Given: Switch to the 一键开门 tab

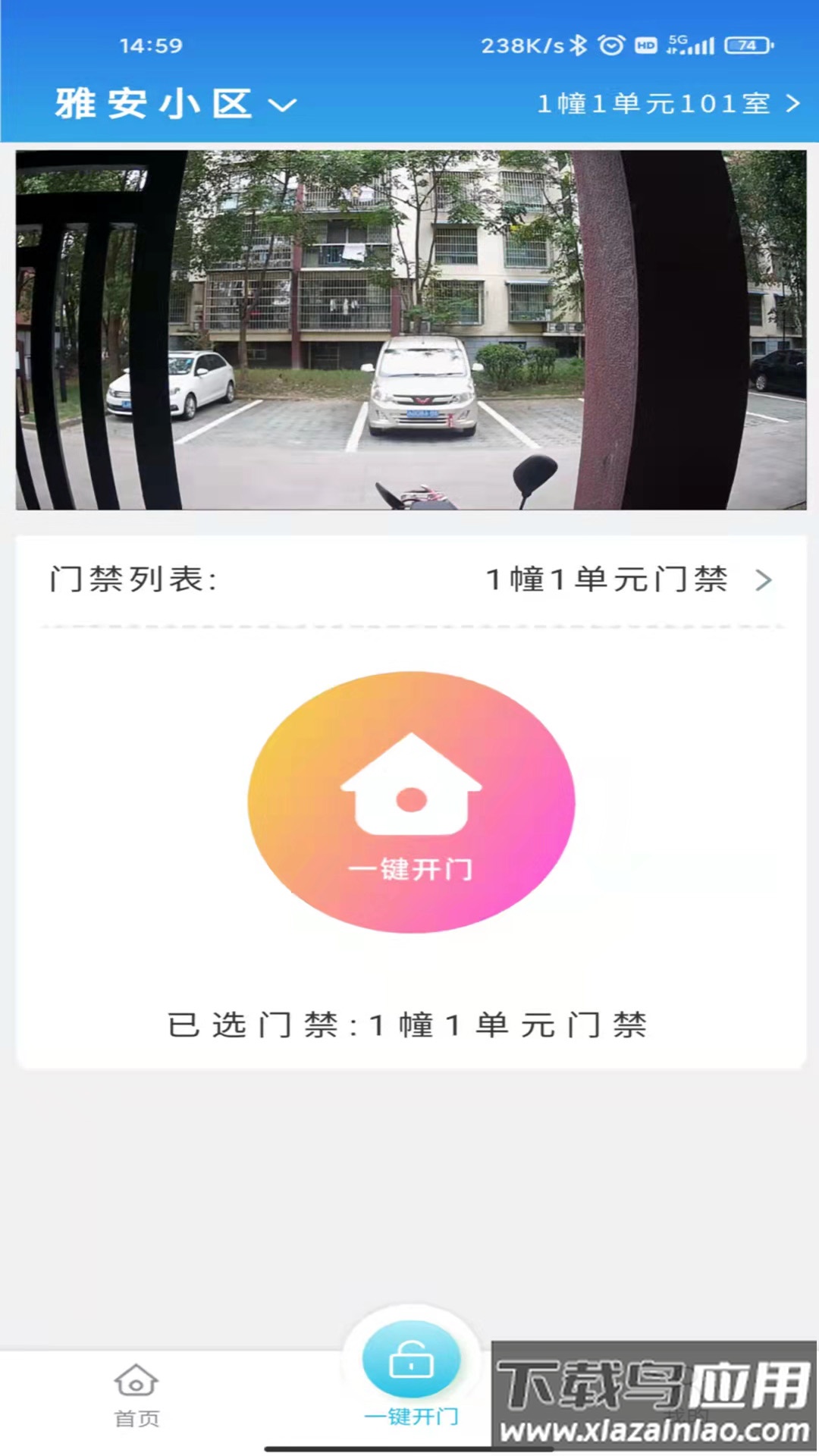Looking at the screenshot, I should [x=412, y=1388].
